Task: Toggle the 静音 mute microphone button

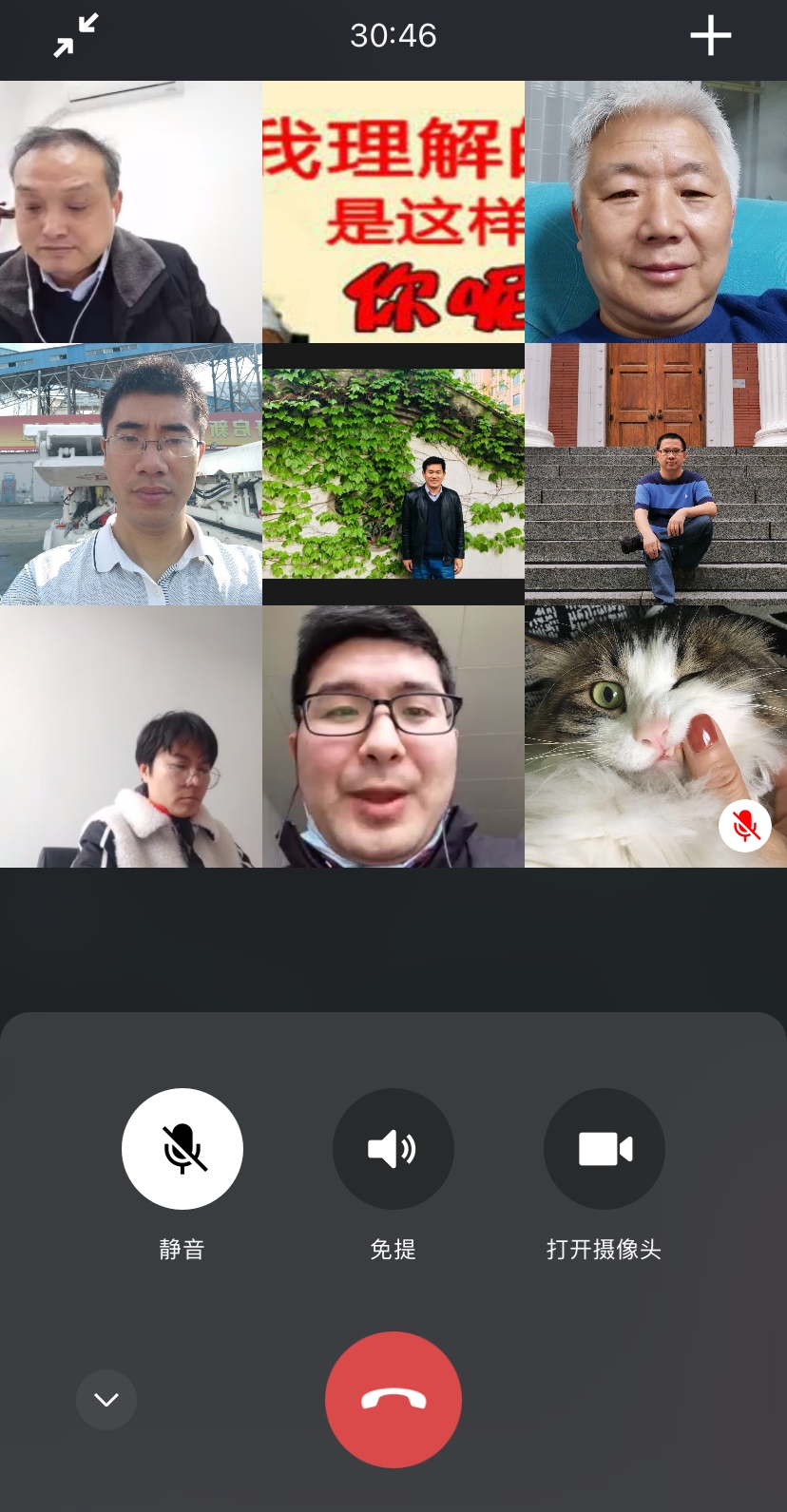Action: (182, 1149)
